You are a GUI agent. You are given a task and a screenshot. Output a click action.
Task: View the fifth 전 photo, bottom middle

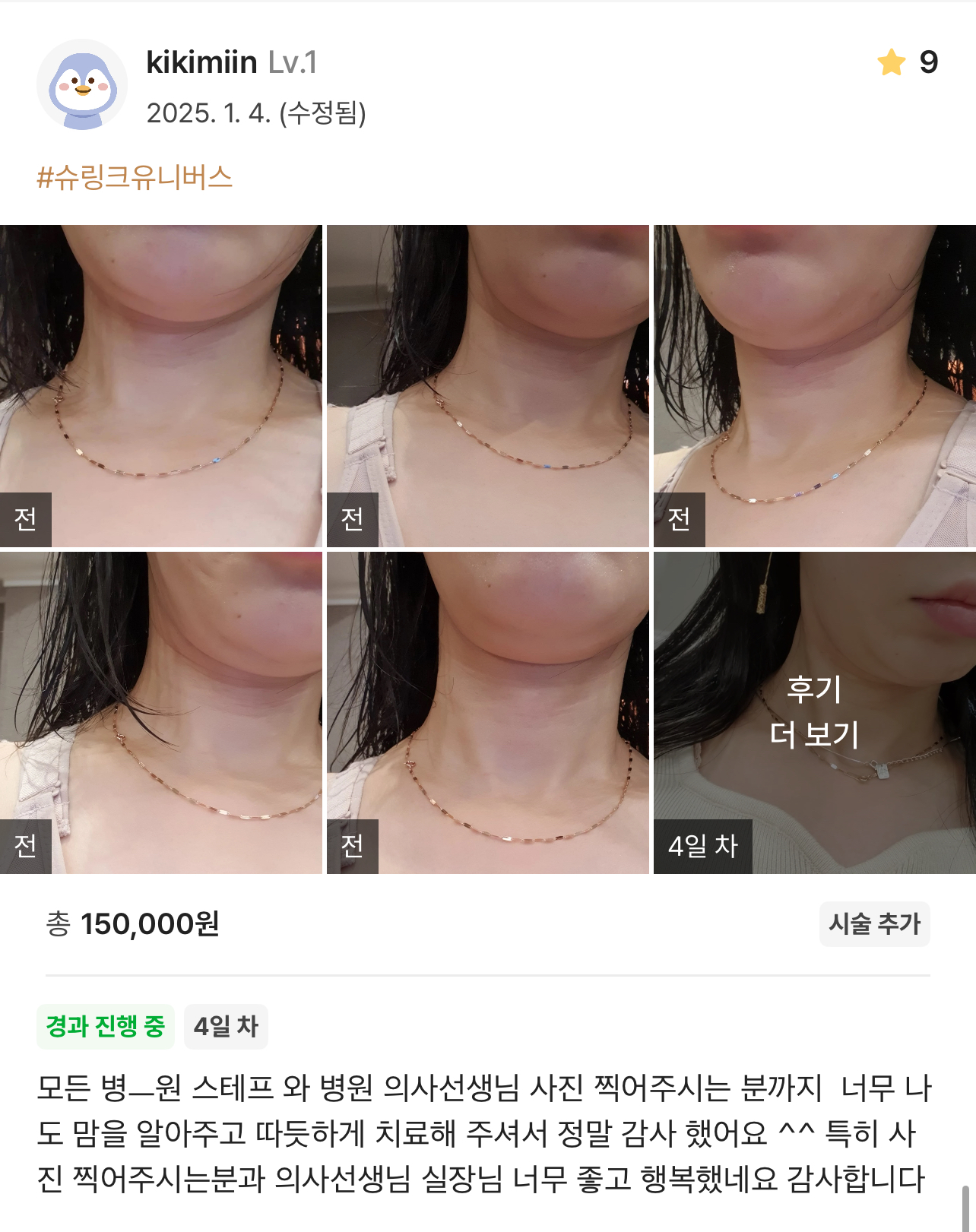(x=487, y=712)
